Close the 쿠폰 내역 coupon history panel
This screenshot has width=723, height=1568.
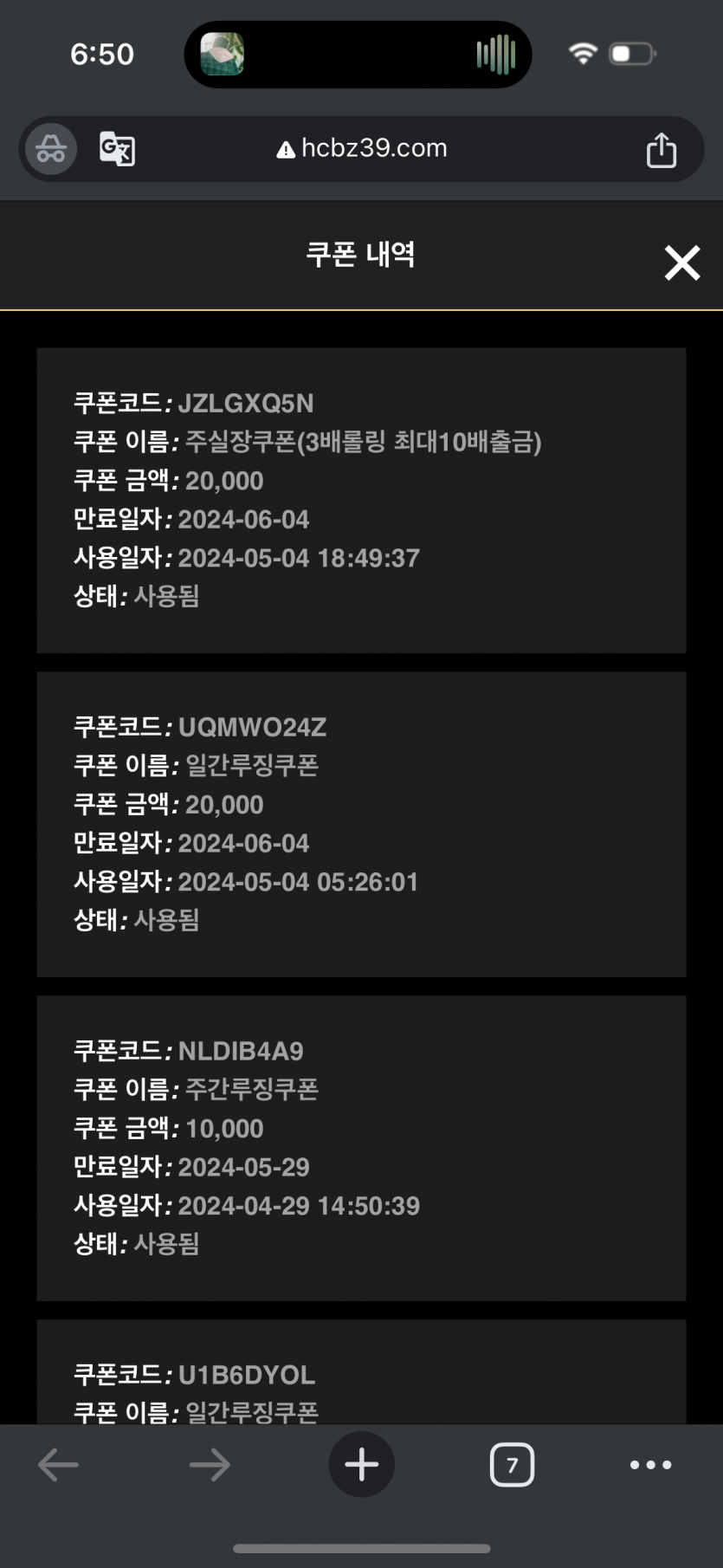[682, 262]
